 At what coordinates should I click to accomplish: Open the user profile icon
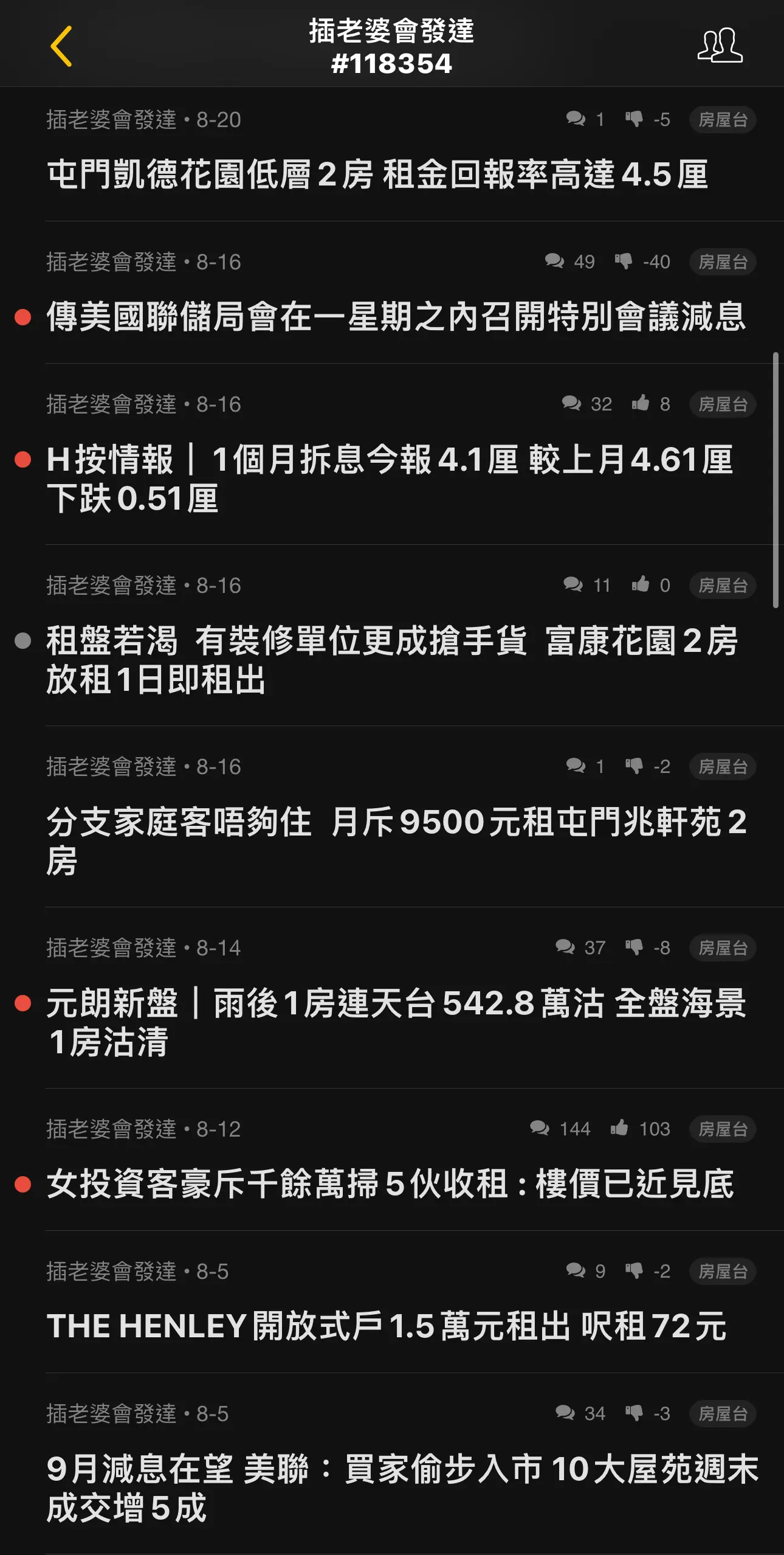click(720, 45)
